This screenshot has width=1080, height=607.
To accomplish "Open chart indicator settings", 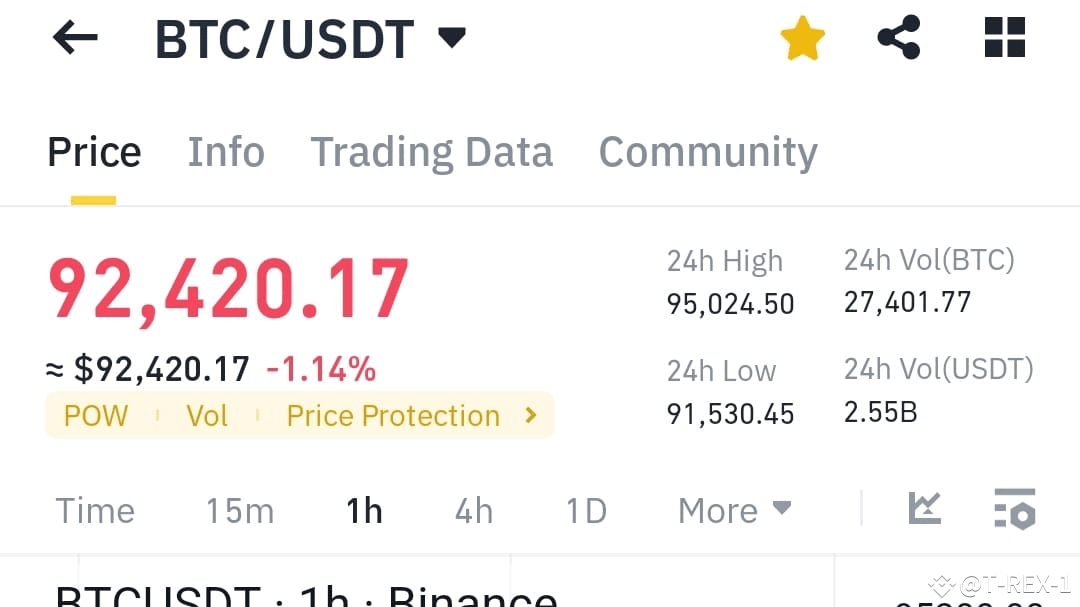I will tap(1014, 509).
